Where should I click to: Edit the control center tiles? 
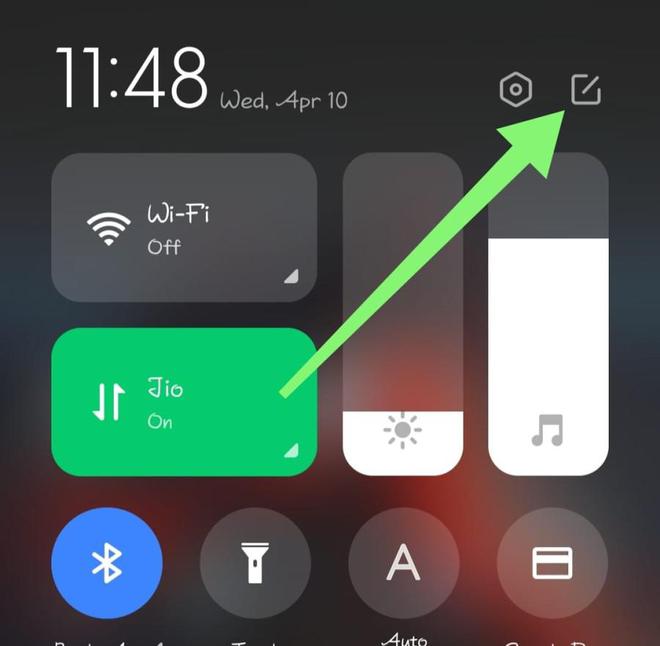(585, 90)
